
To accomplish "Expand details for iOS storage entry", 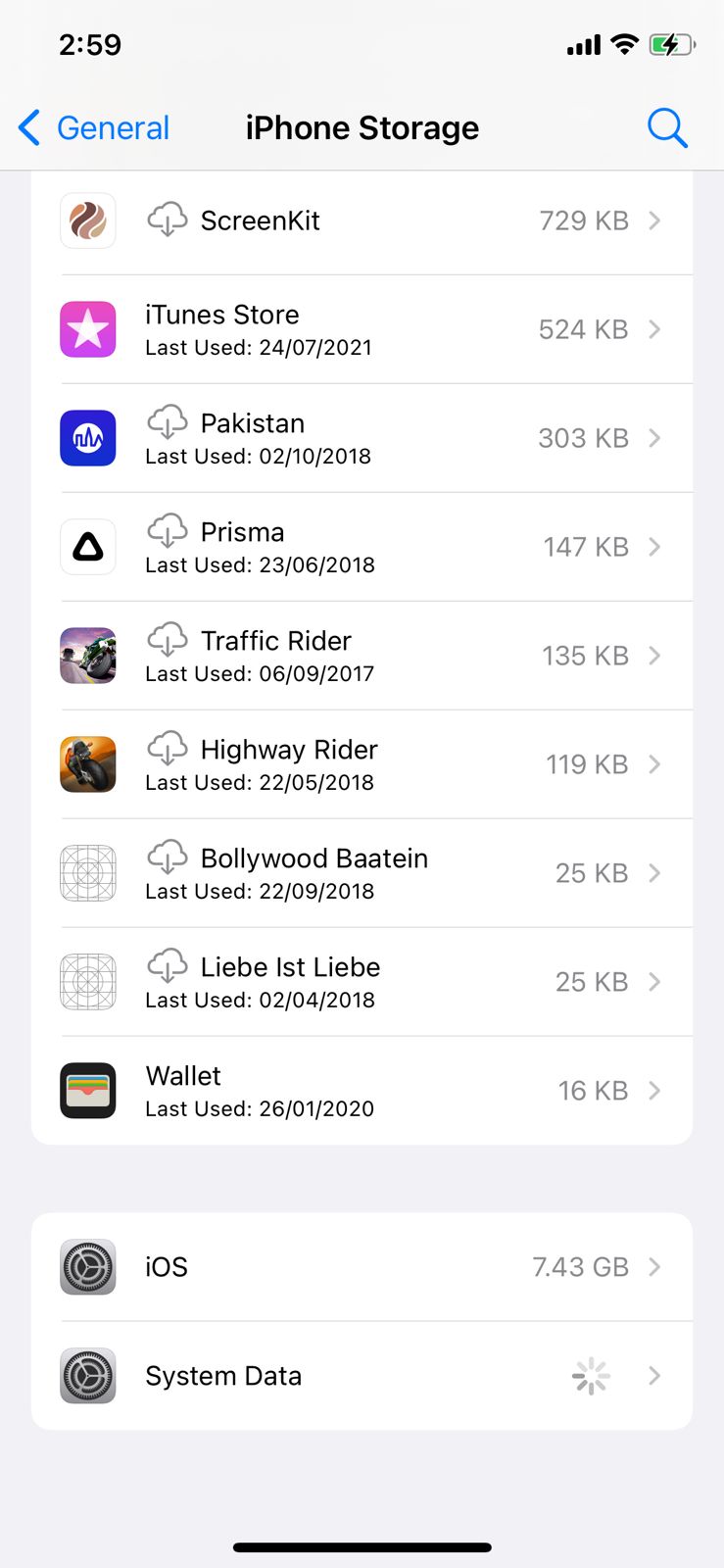I will (654, 1266).
